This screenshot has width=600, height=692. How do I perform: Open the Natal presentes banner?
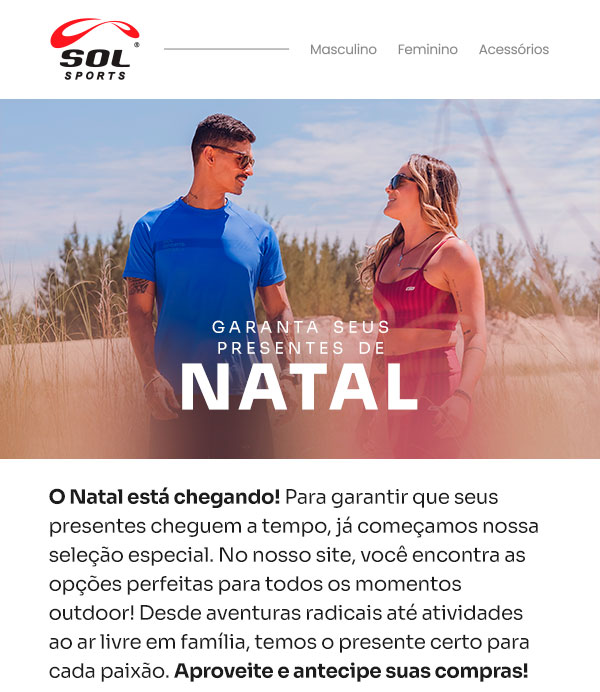(x=300, y=280)
